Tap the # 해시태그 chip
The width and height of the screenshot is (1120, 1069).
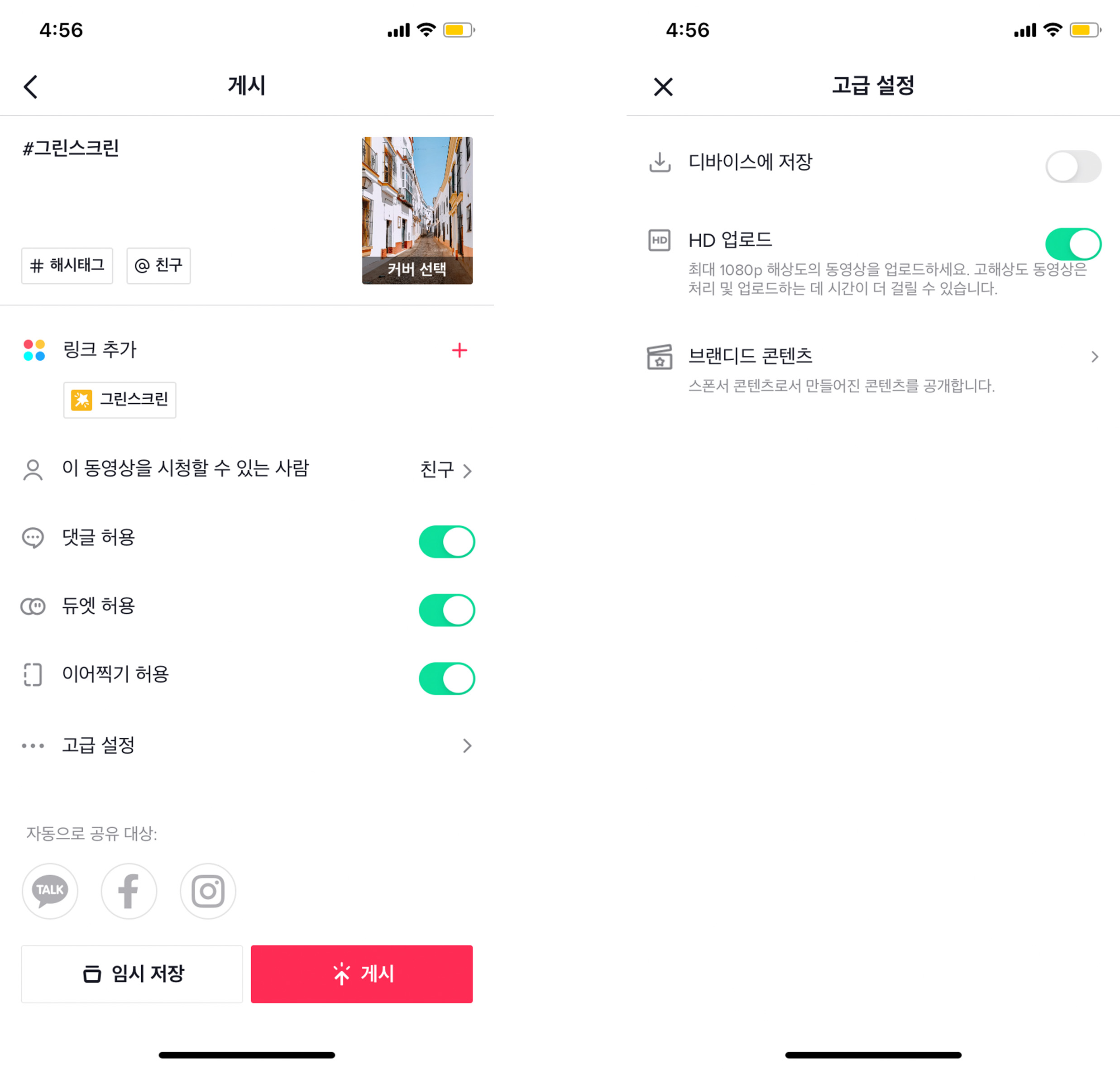click(x=67, y=266)
